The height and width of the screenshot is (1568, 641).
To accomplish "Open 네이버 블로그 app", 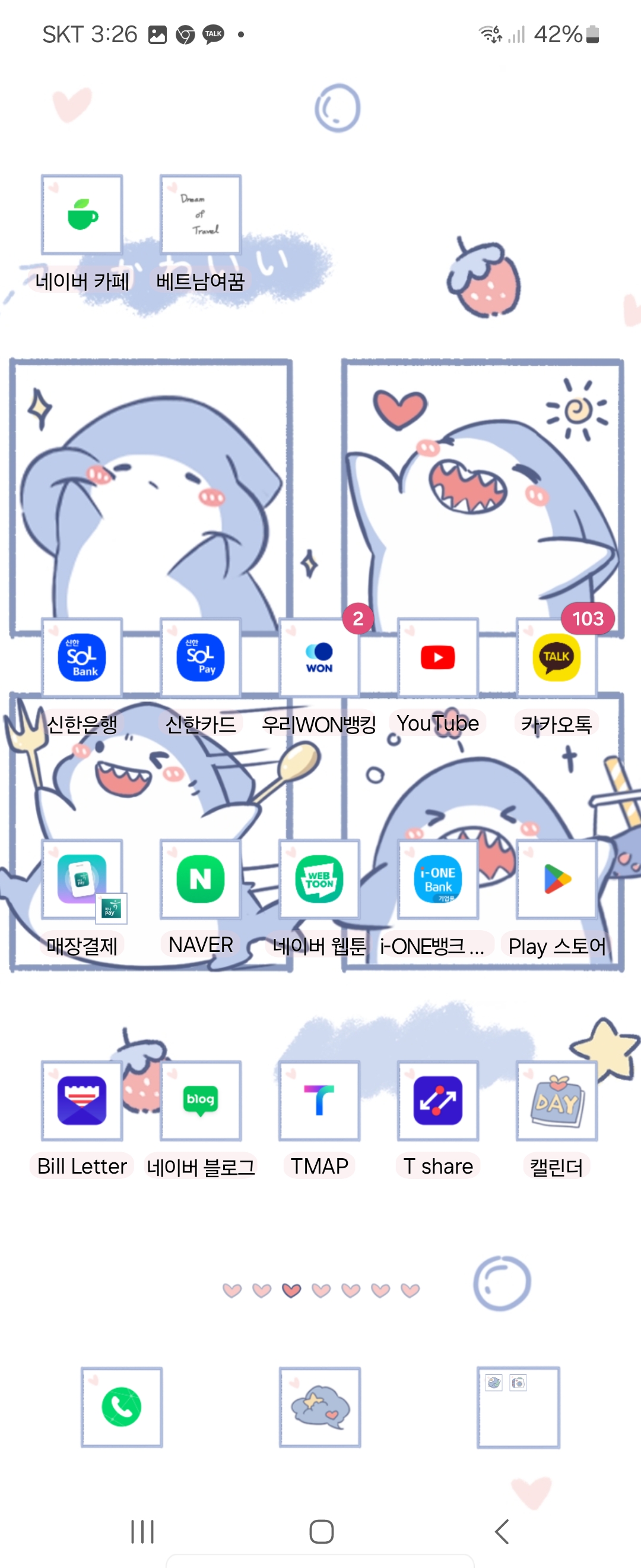I will 201,1101.
